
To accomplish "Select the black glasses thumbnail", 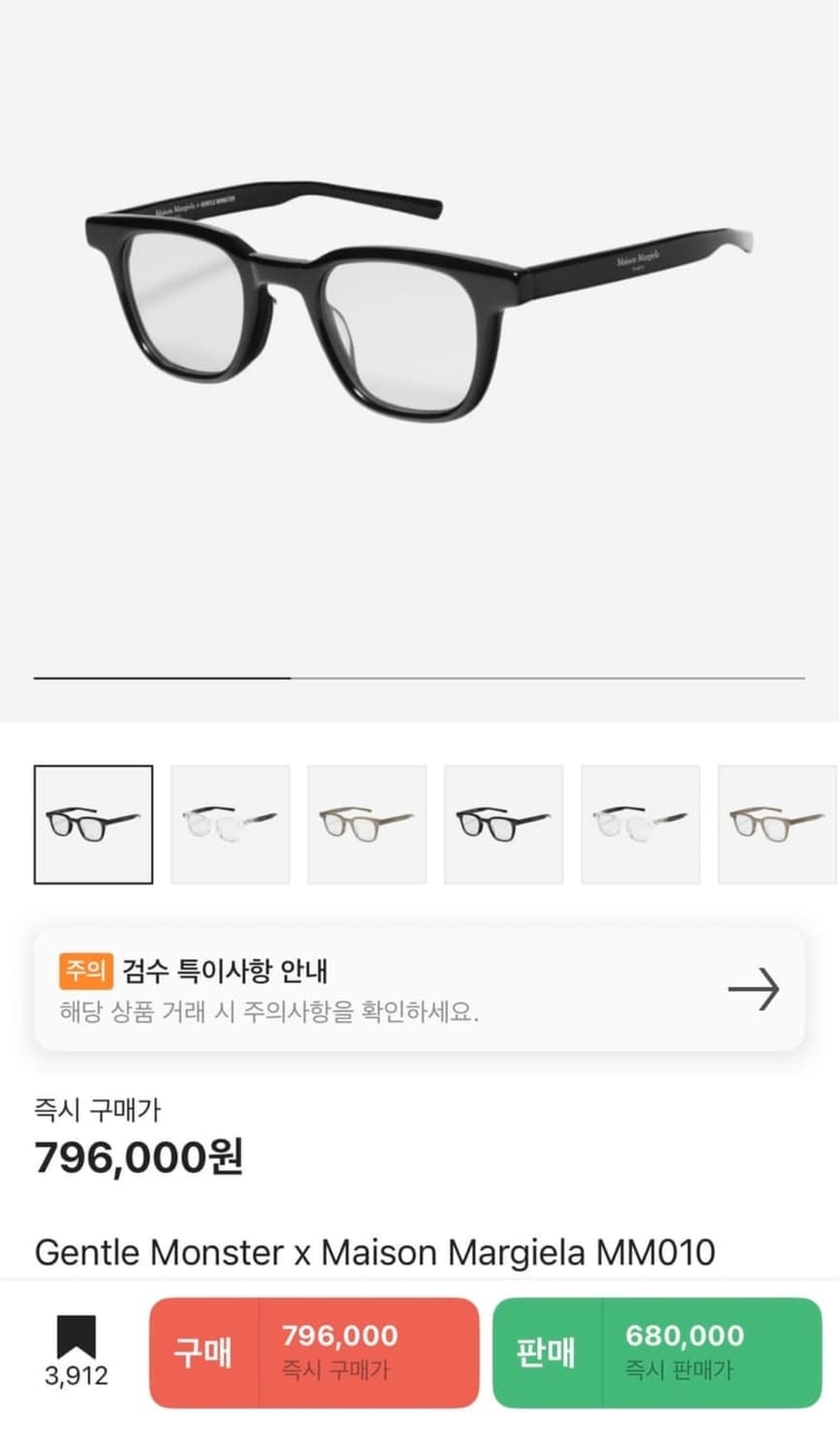I will click(93, 823).
